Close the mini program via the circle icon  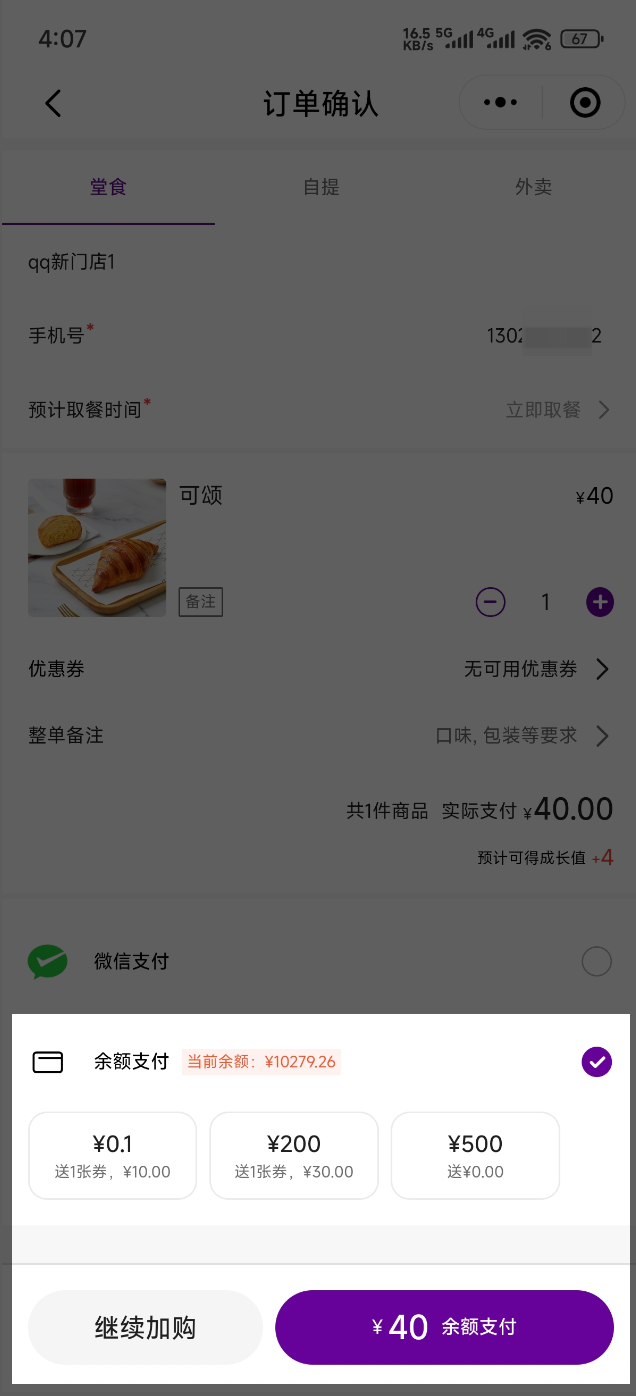coord(585,103)
